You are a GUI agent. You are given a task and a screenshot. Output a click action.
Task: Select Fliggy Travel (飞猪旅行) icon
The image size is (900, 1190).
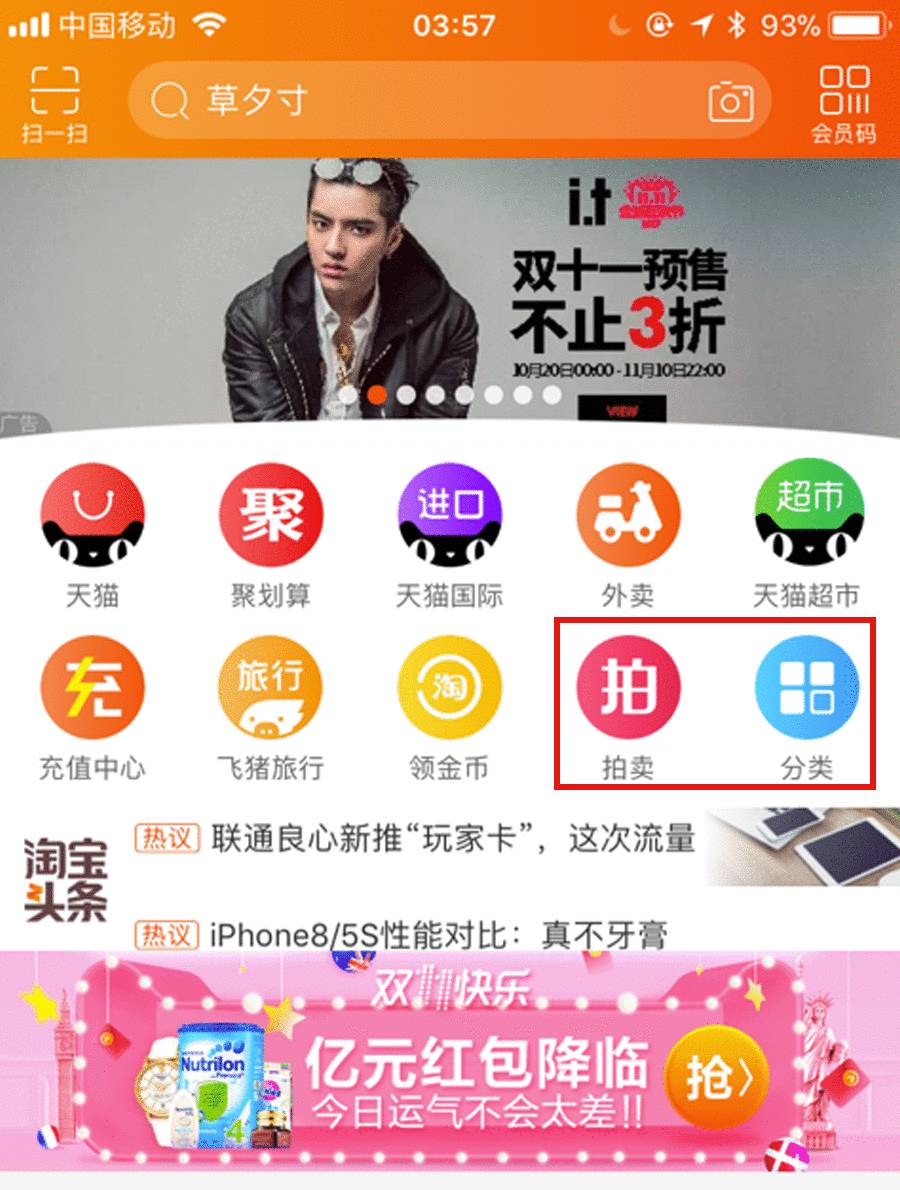pyautogui.click(x=270, y=690)
